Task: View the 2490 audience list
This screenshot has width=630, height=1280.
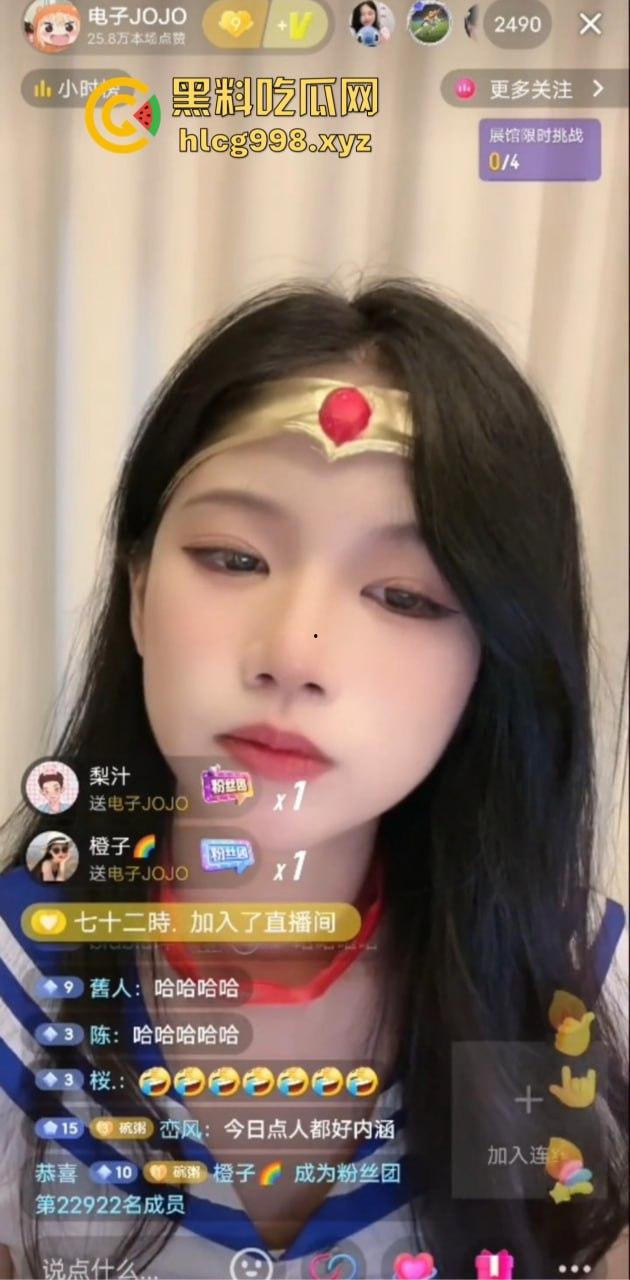Action: coord(516,24)
